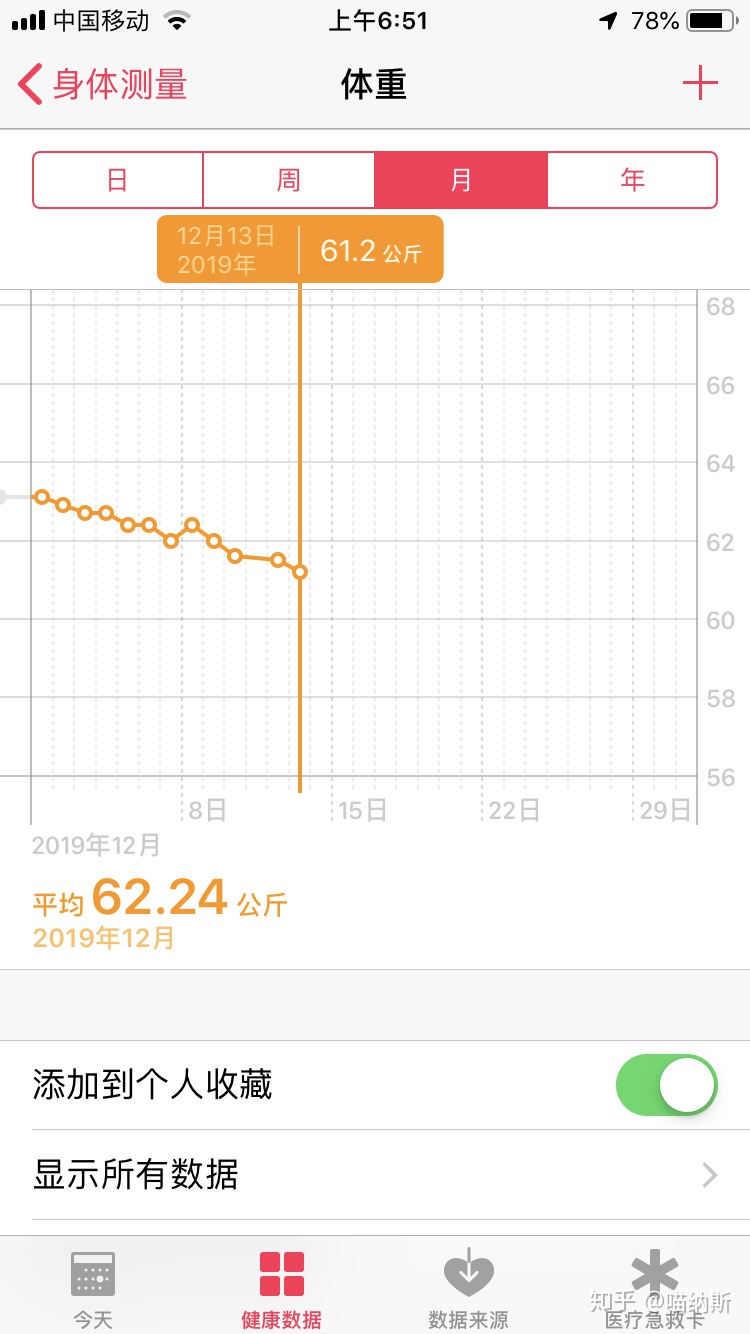Open the 数据来源 tab
This screenshot has height=1334, width=750.
pos(468,1288)
